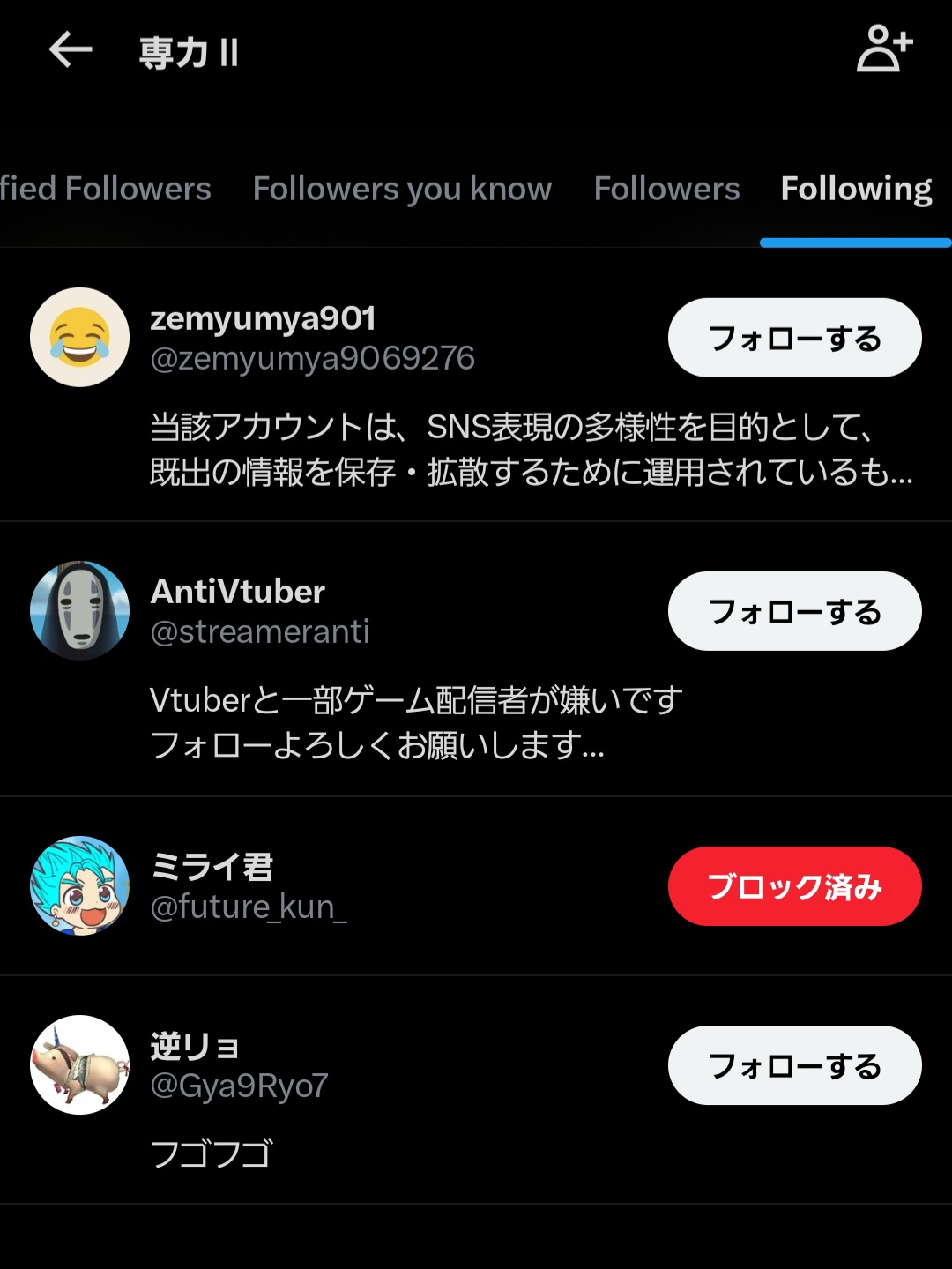This screenshot has width=952, height=1269.
Task: Follow the AntiVtuber account
Action: click(794, 611)
